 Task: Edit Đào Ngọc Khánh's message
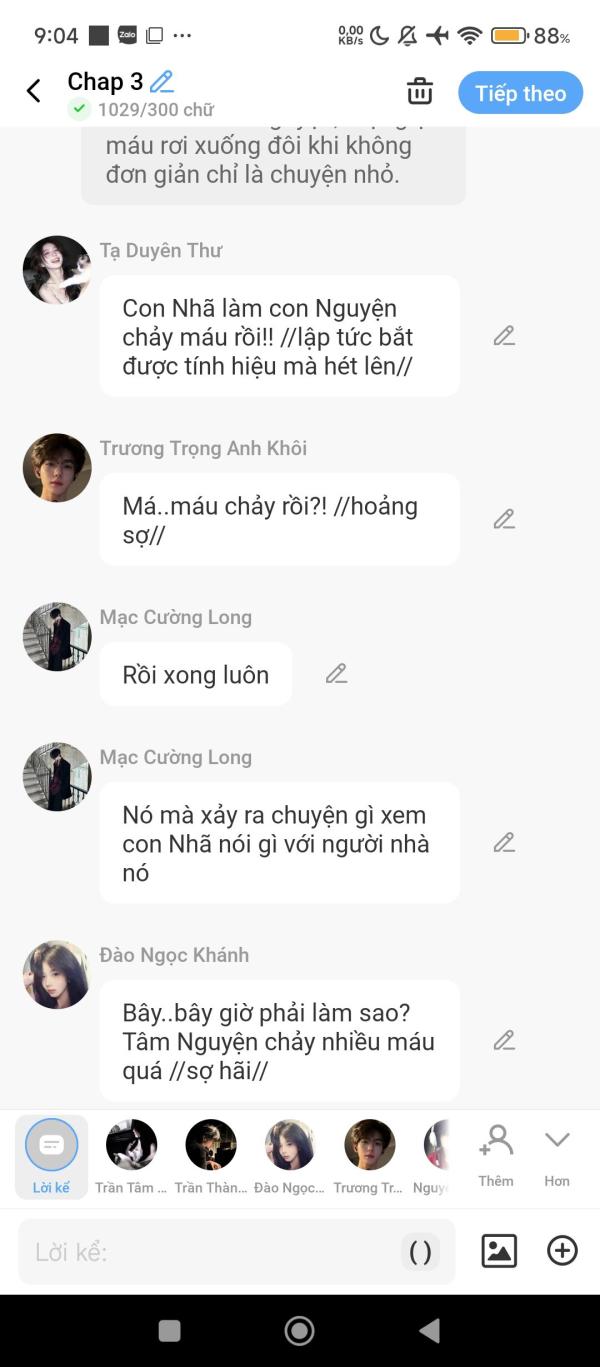(504, 1041)
